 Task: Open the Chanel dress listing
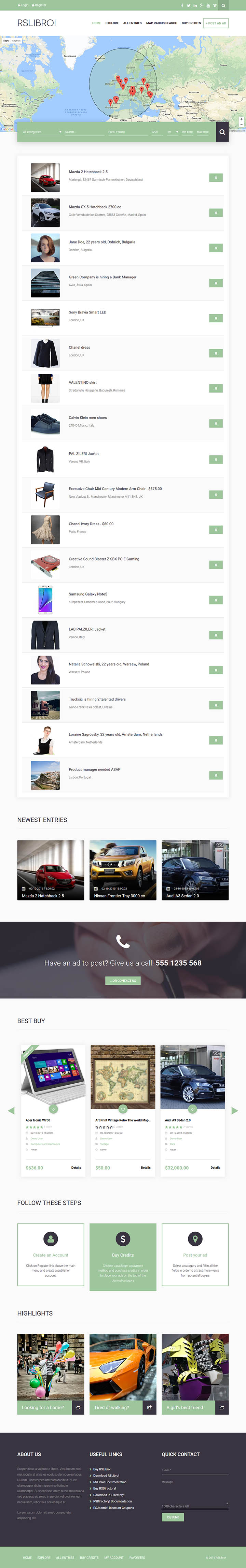coord(79,347)
